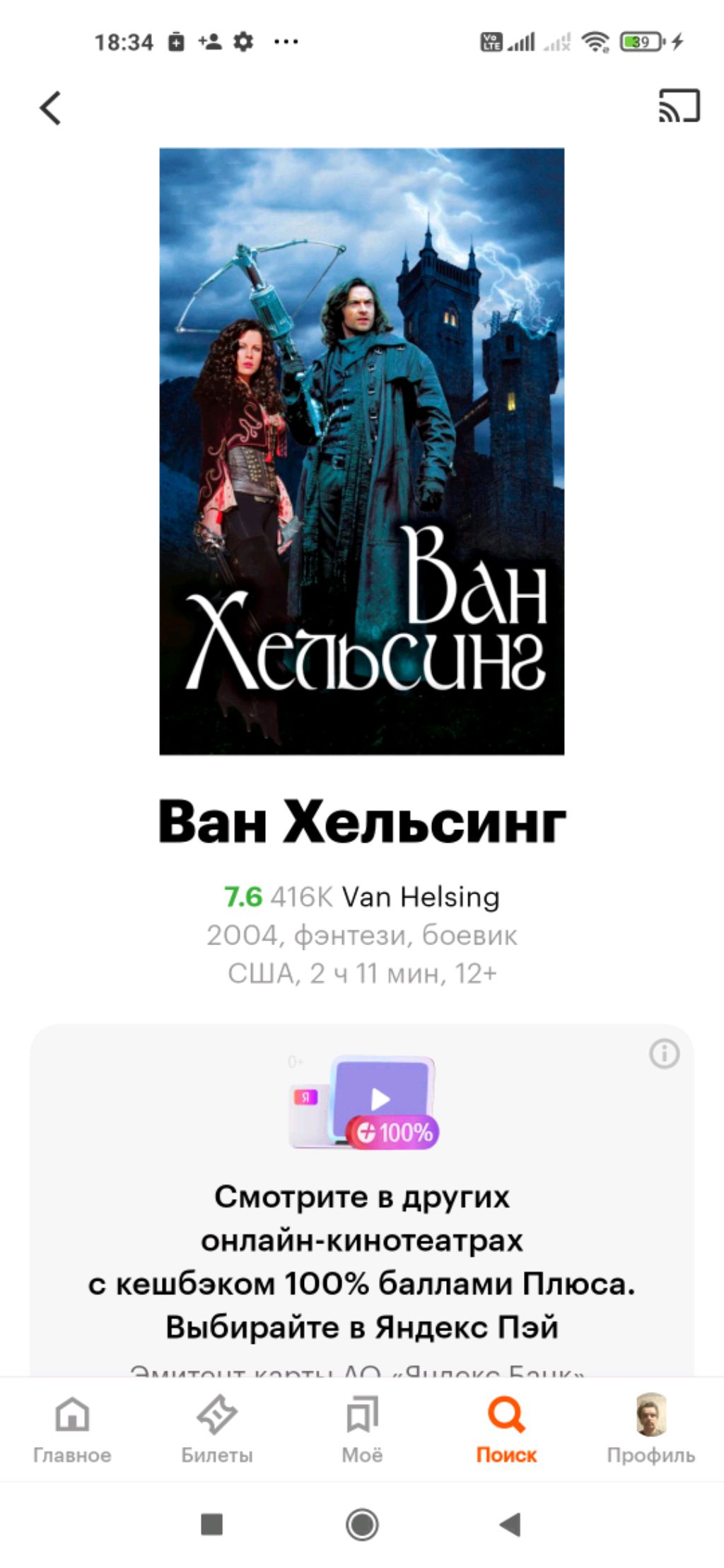Viewport: 724px width, 1568px height.
Task: Switch to the Главное tab
Action: (72, 1428)
